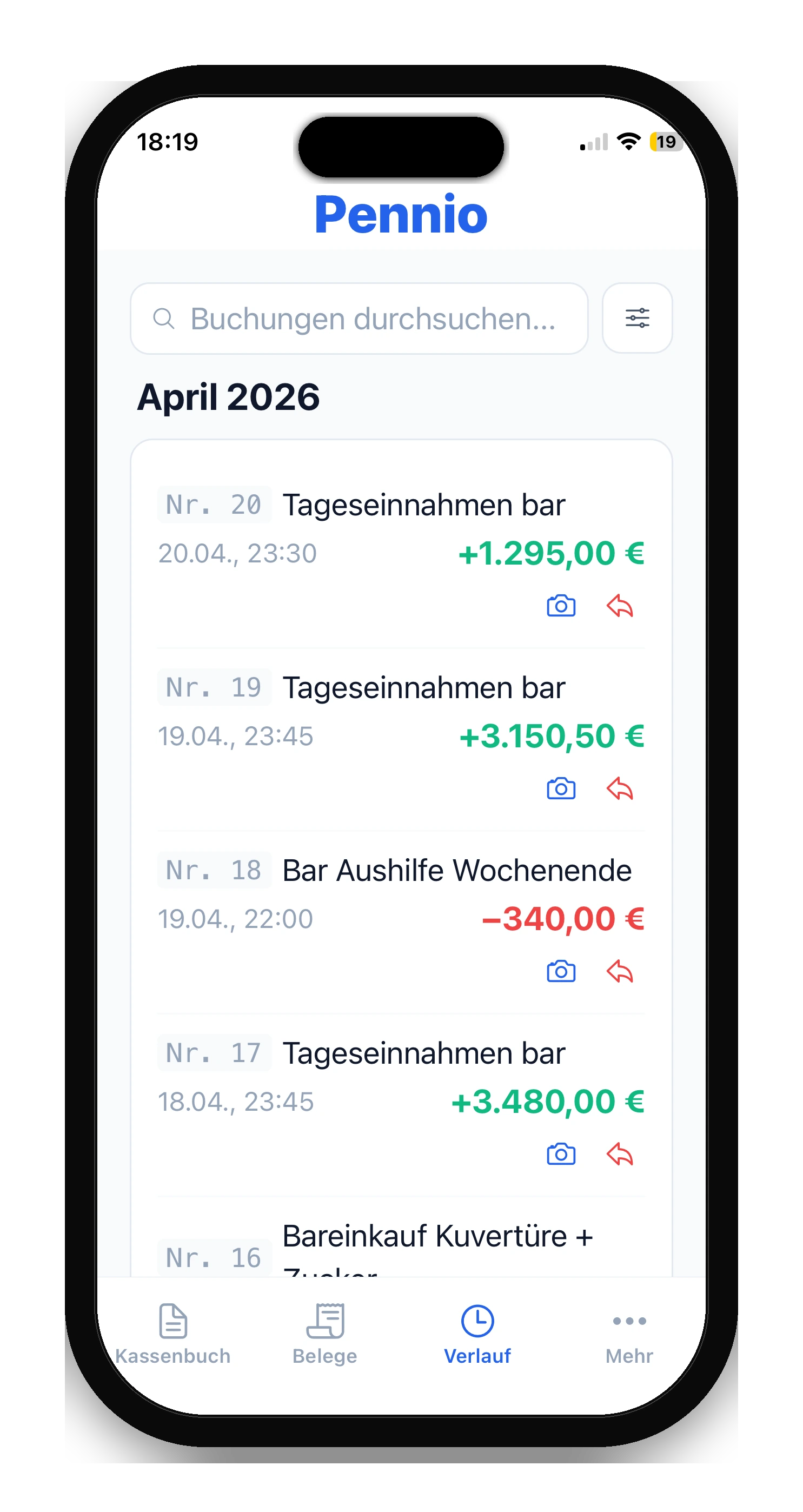Open the Mehr three-dots menu
The height and width of the screenshot is (1512, 803).
628,1321
